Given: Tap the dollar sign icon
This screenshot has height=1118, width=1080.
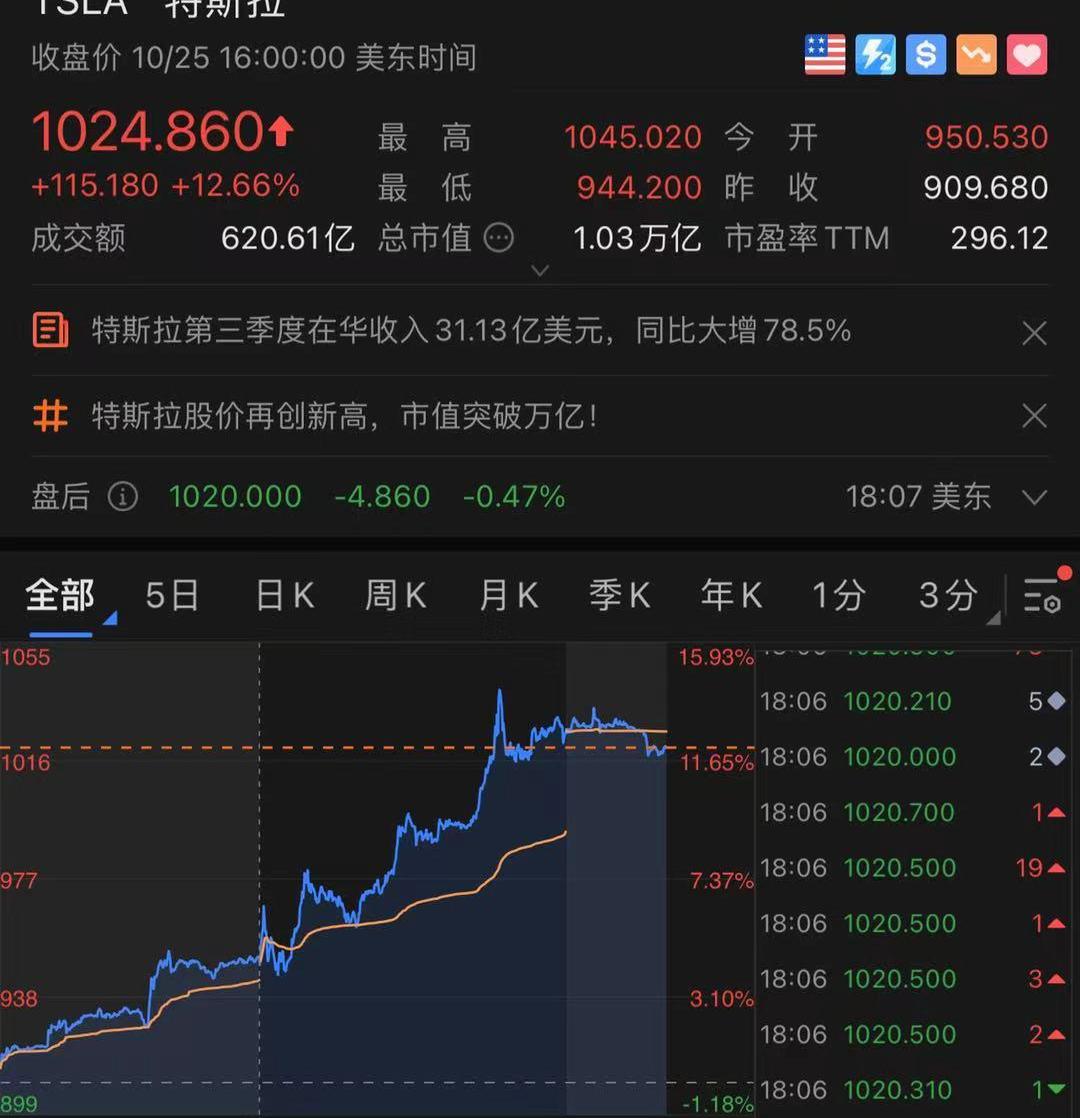Looking at the screenshot, I should coord(926,55).
